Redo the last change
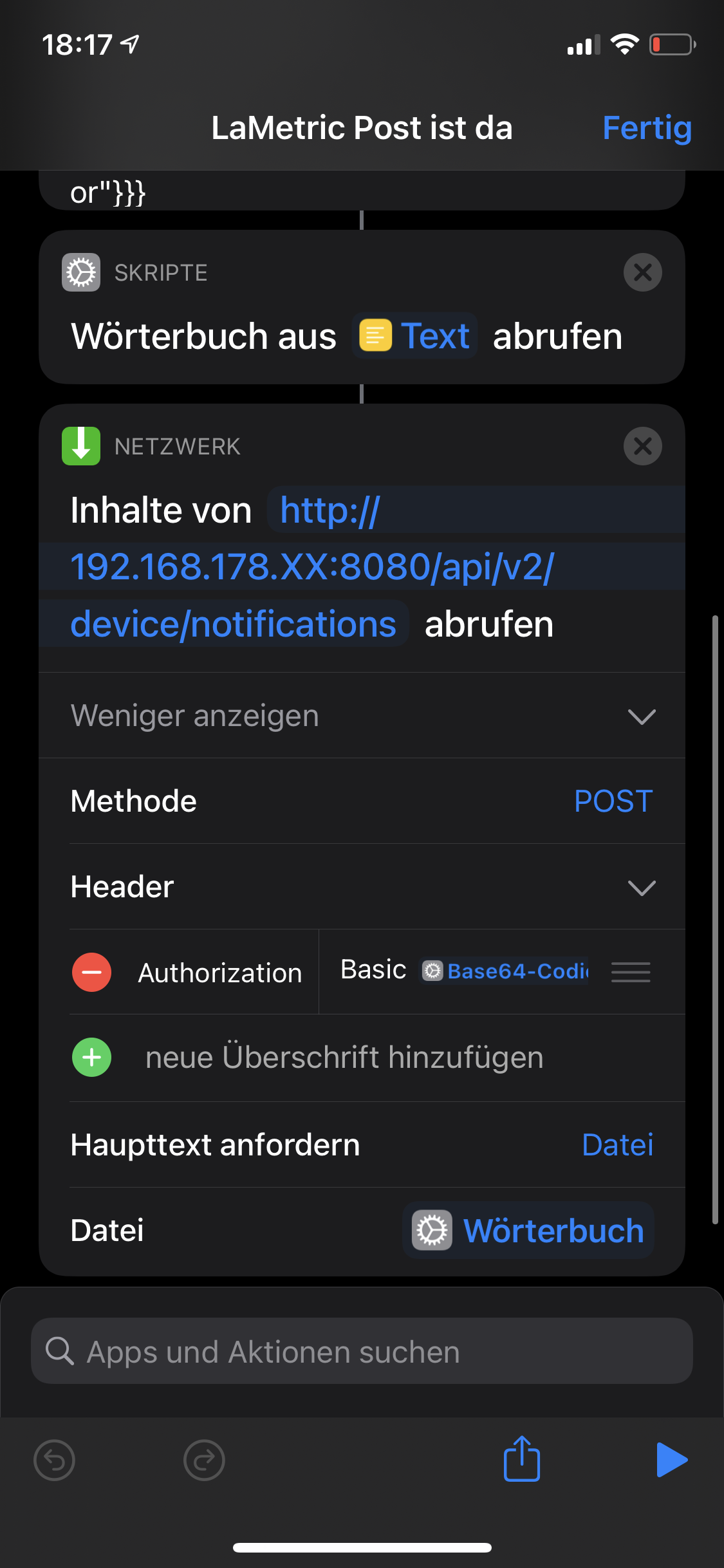 [x=204, y=1460]
